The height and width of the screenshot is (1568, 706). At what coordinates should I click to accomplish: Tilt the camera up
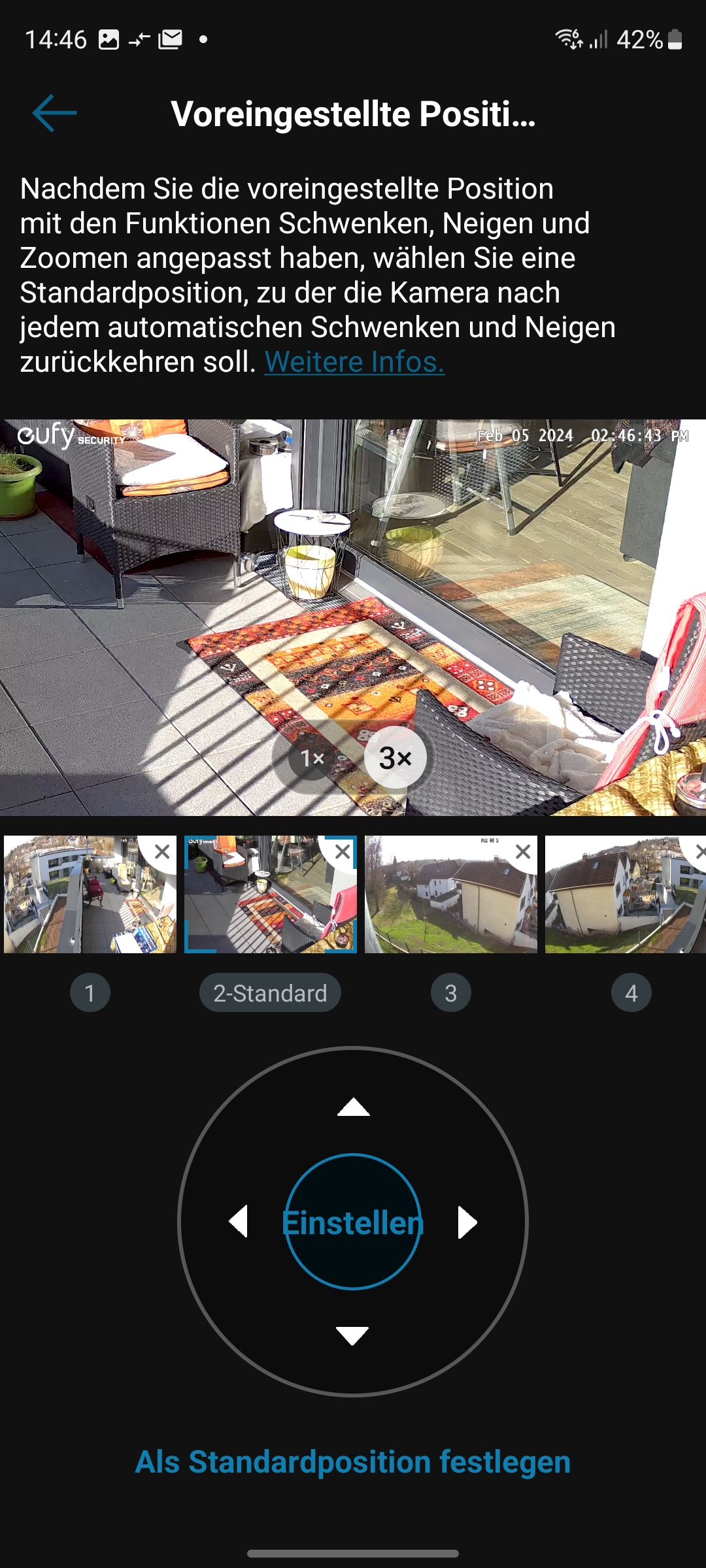point(353,1107)
